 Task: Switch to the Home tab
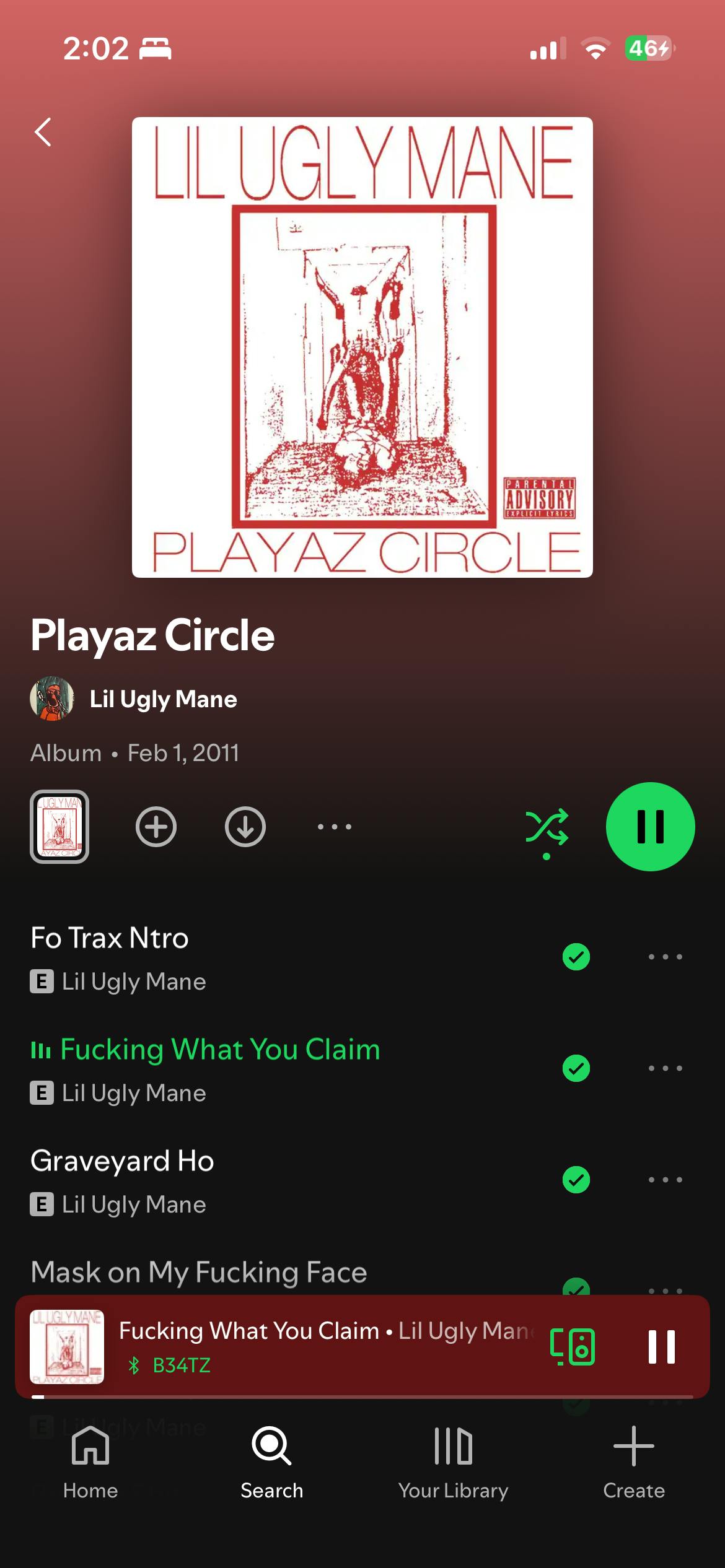point(90,1461)
